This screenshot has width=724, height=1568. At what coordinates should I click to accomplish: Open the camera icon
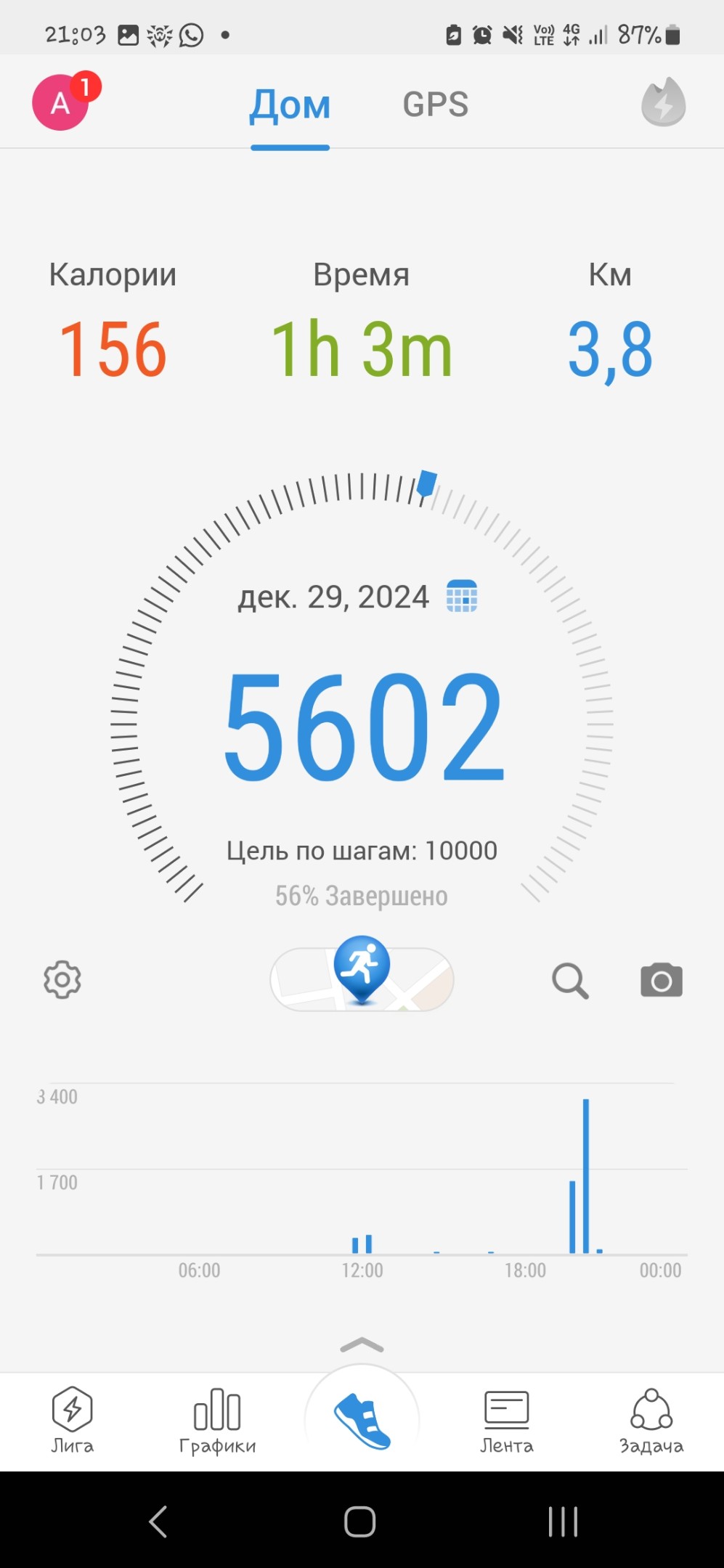pyautogui.click(x=662, y=981)
